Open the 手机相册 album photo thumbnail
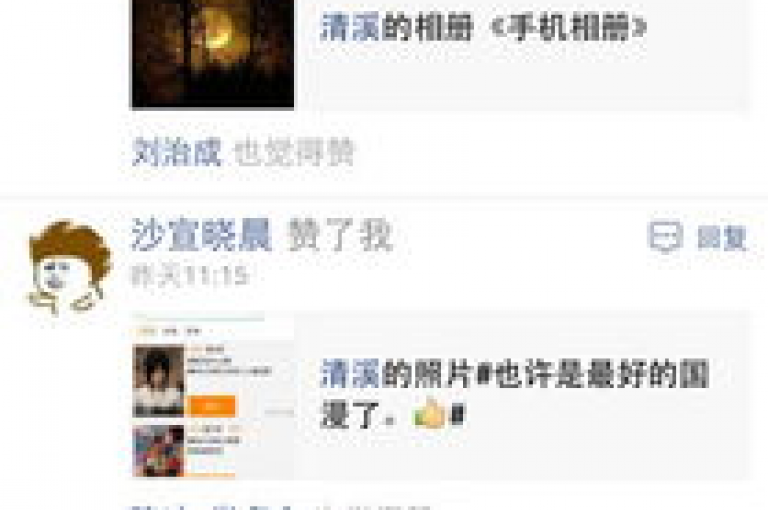The image size is (768, 510). click(x=213, y=52)
